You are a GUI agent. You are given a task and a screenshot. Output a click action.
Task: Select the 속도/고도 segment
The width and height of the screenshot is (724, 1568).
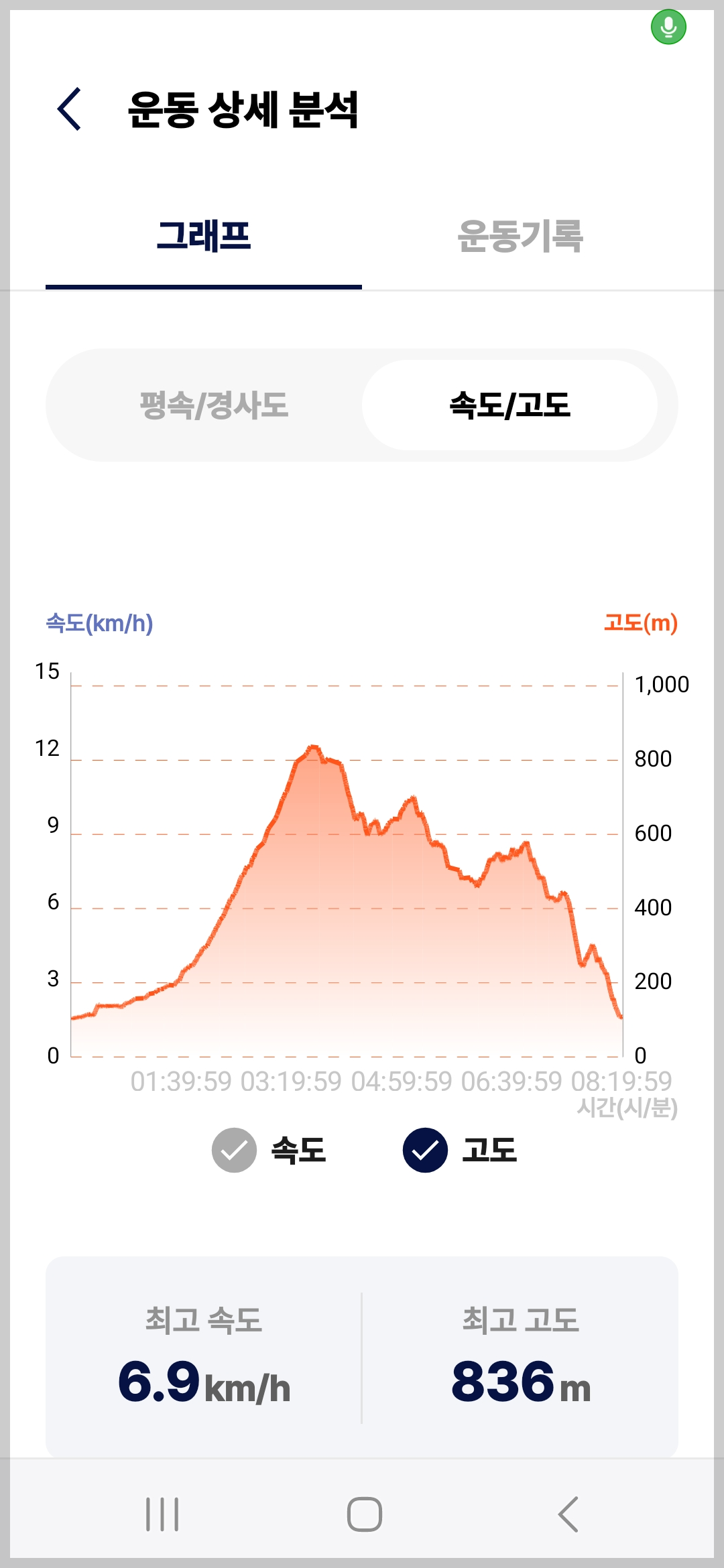click(x=509, y=405)
